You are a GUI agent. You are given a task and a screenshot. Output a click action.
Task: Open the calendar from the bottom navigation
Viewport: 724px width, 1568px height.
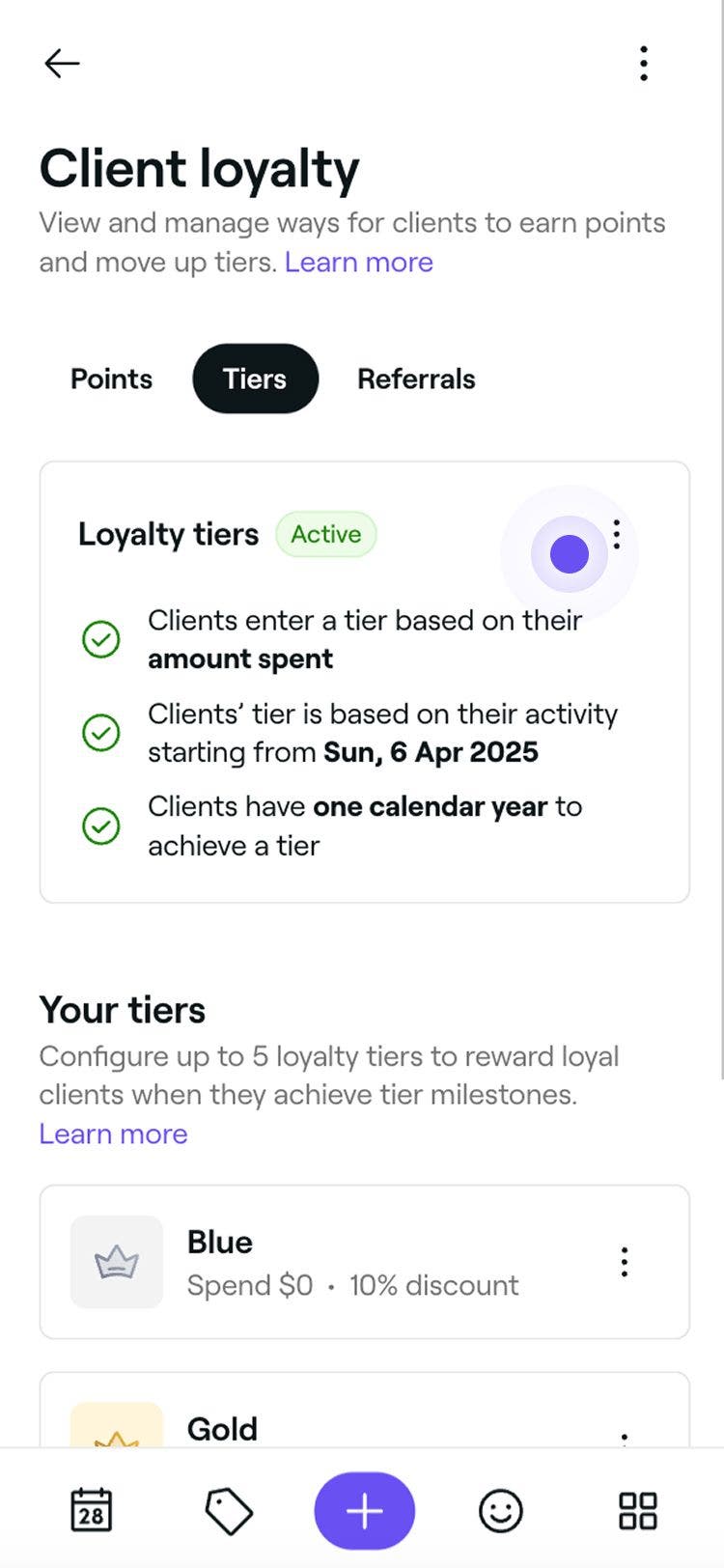click(x=94, y=1511)
